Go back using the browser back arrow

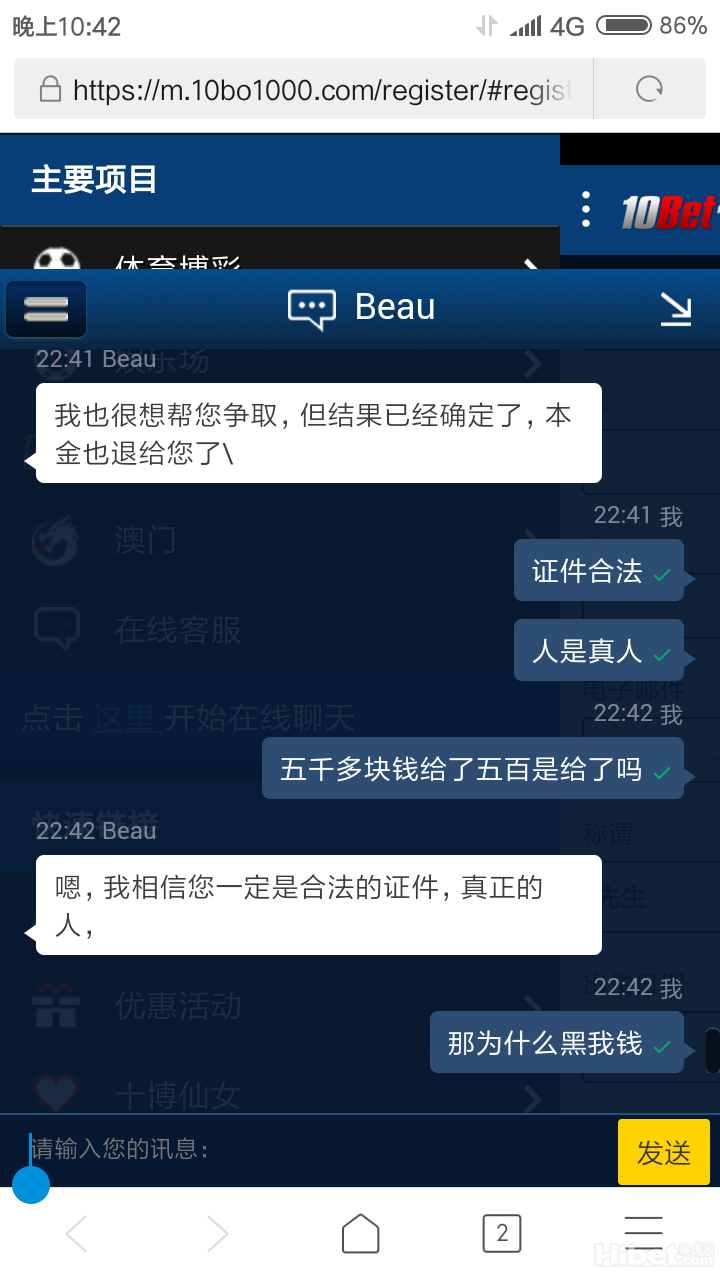77,1233
